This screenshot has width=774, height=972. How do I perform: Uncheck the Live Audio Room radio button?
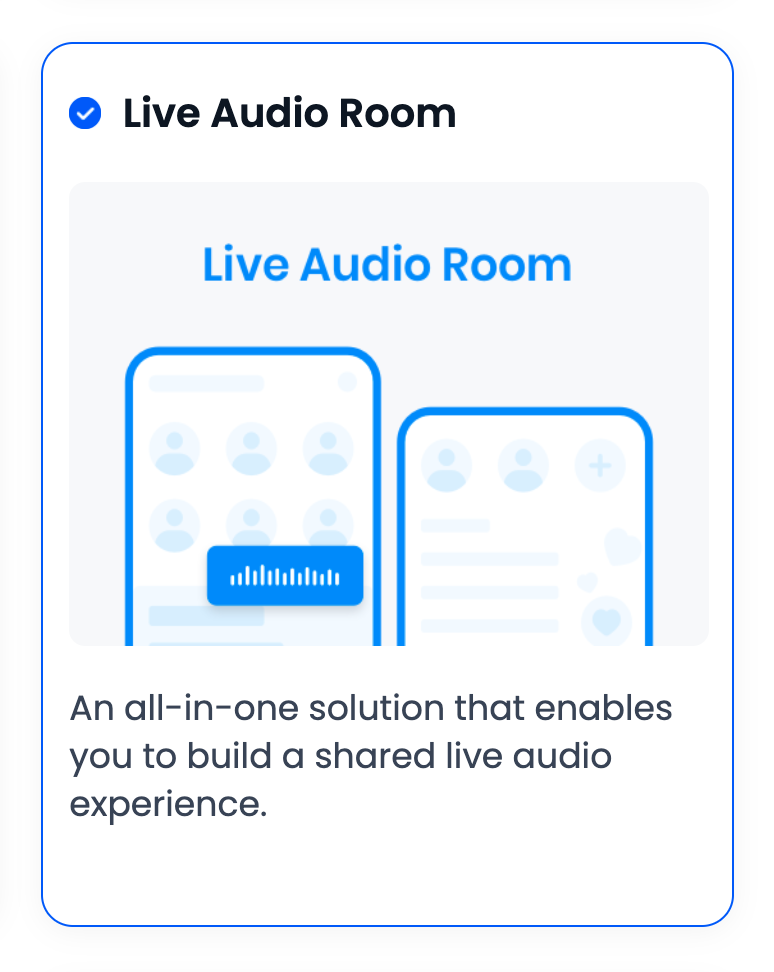click(x=85, y=113)
